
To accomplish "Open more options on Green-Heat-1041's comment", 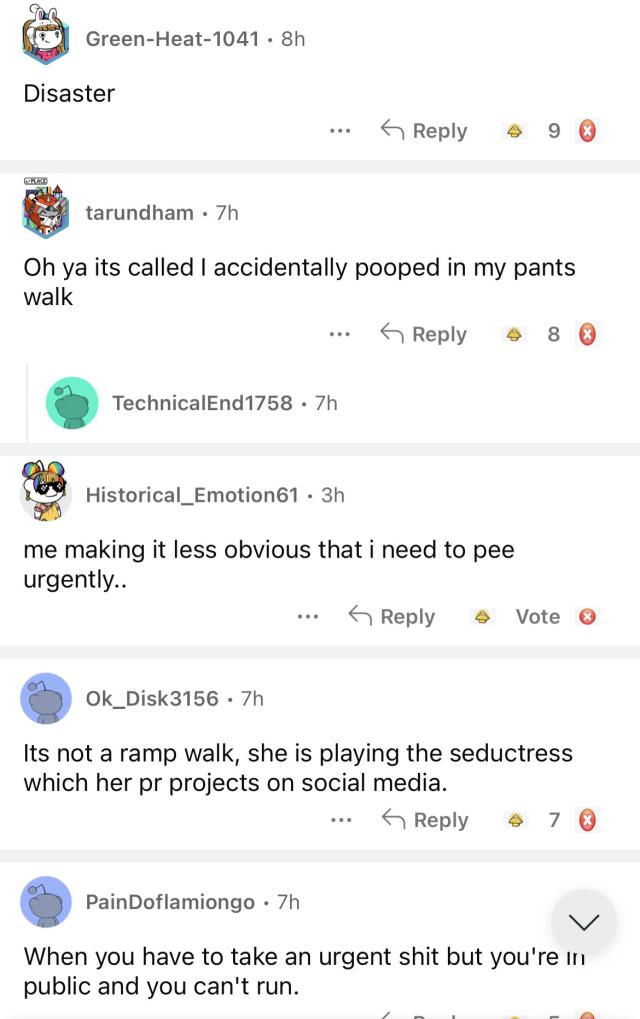I will 340,131.
